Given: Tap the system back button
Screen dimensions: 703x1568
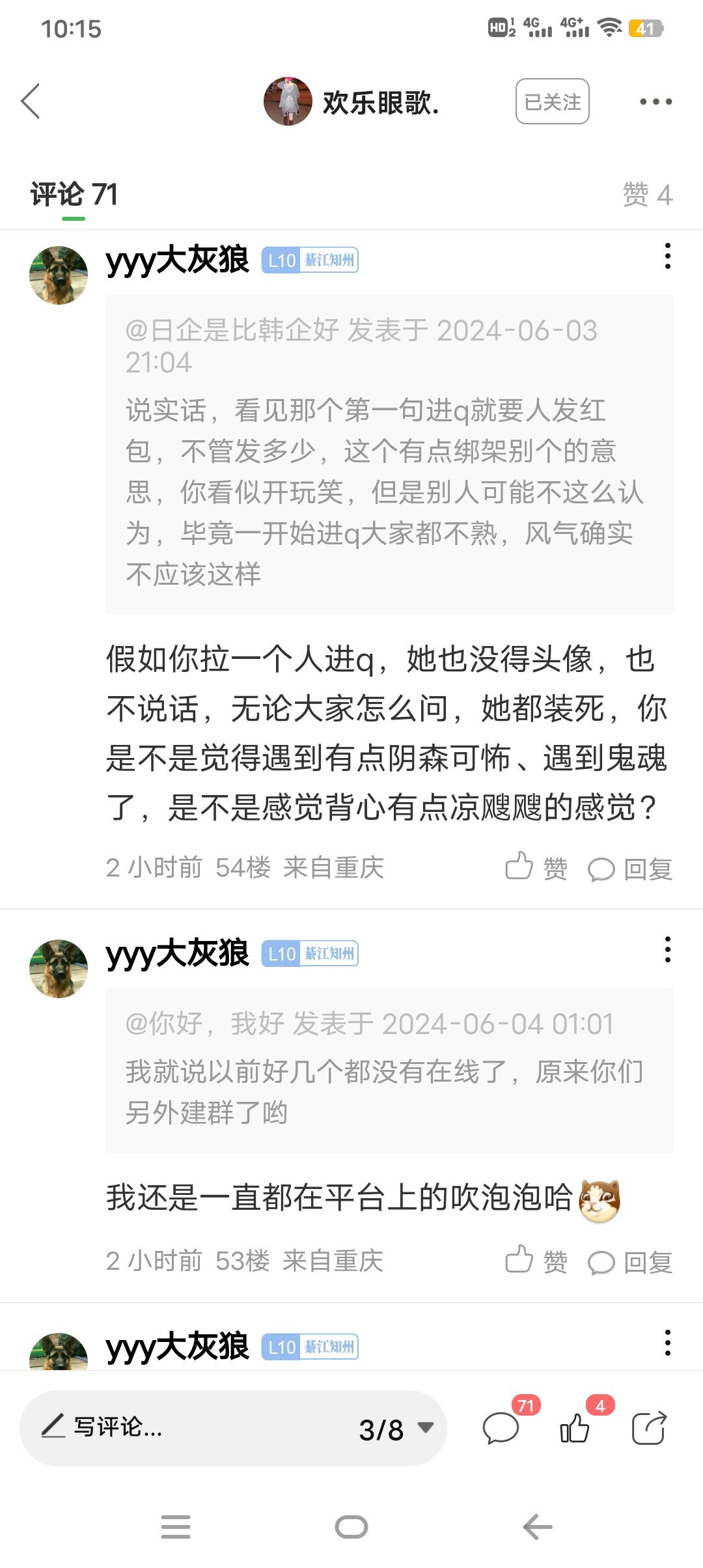Looking at the screenshot, I should click(x=538, y=1527).
